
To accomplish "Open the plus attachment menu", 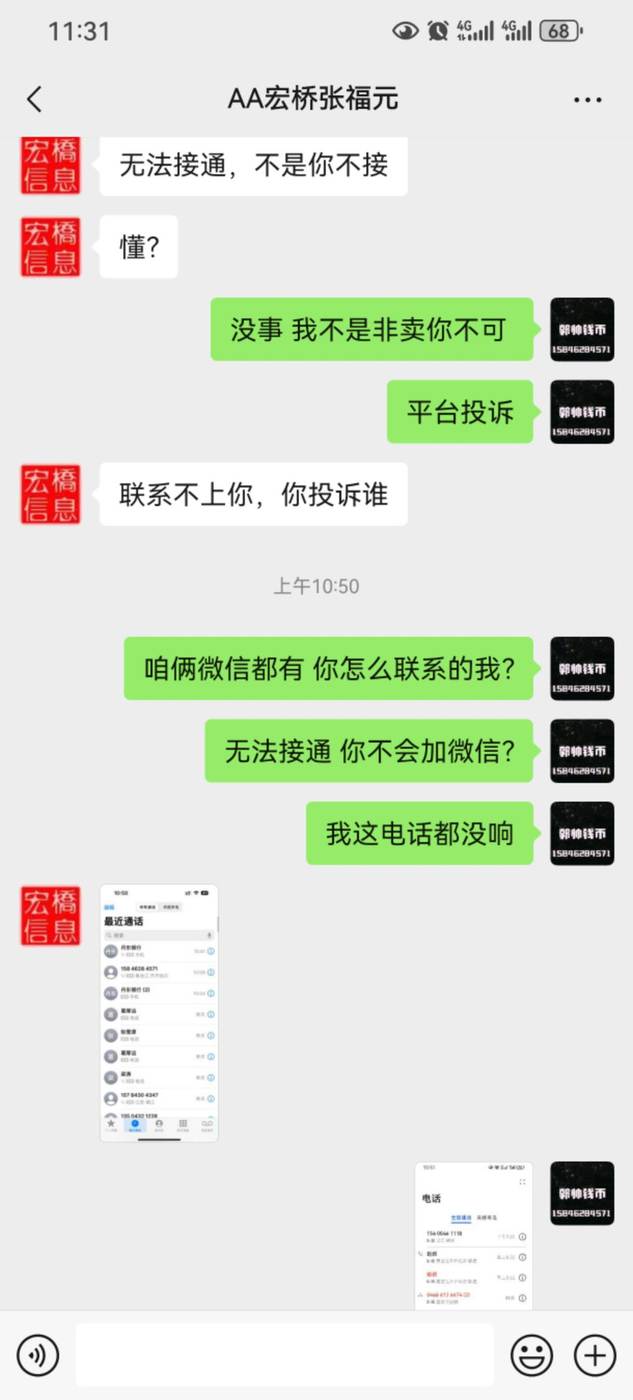I will [595, 1356].
